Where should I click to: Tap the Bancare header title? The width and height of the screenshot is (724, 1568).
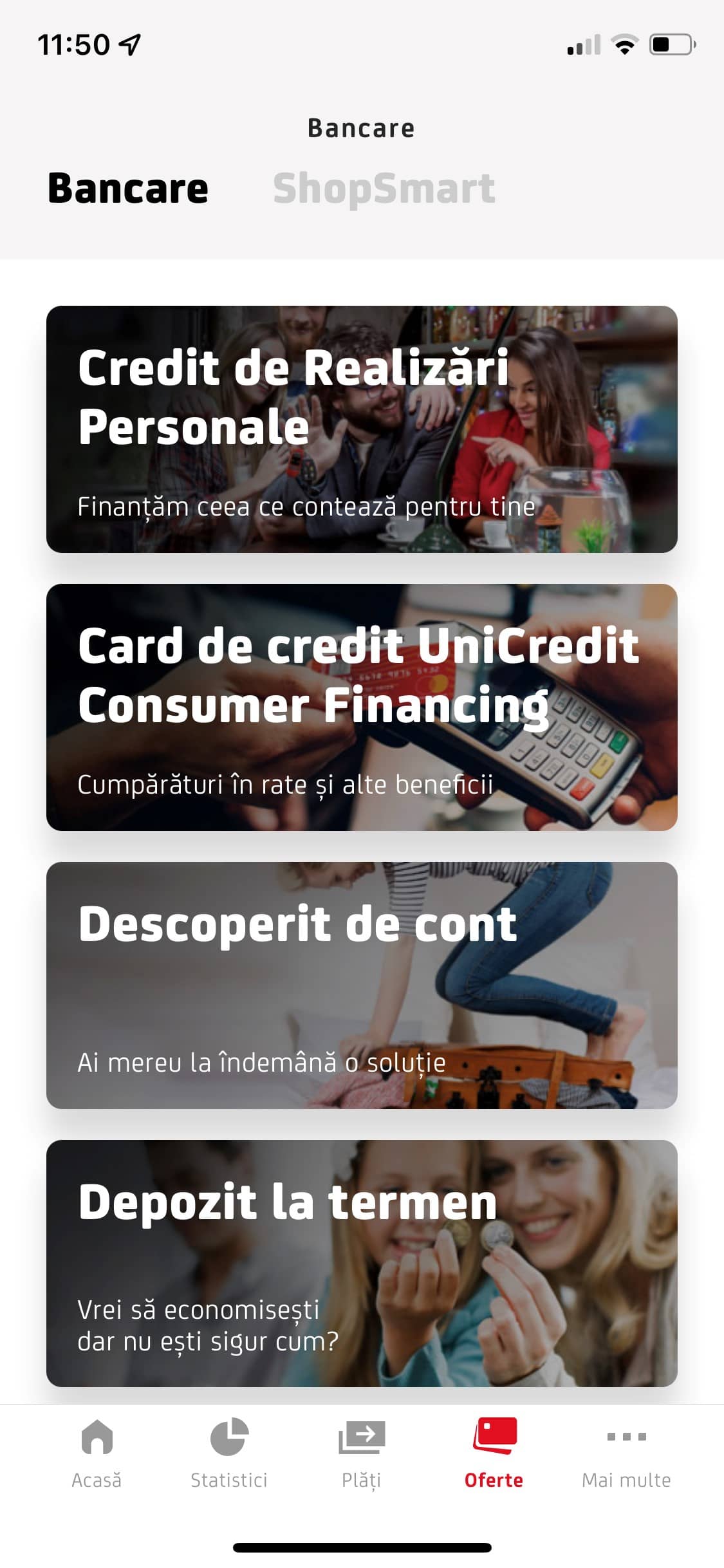(362, 127)
